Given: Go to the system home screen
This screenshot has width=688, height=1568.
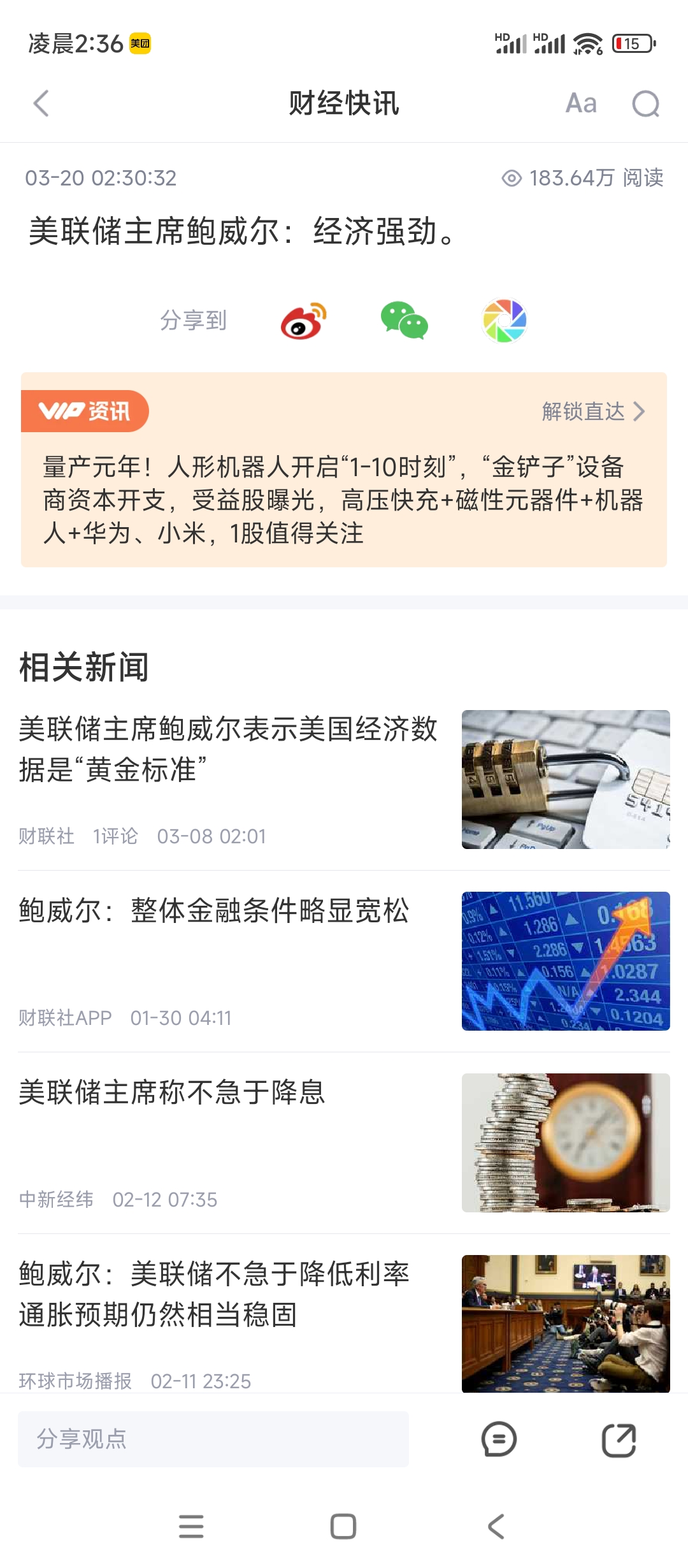Looking at the screenshot, I should pyautogui.click(x=343, y=1527).
